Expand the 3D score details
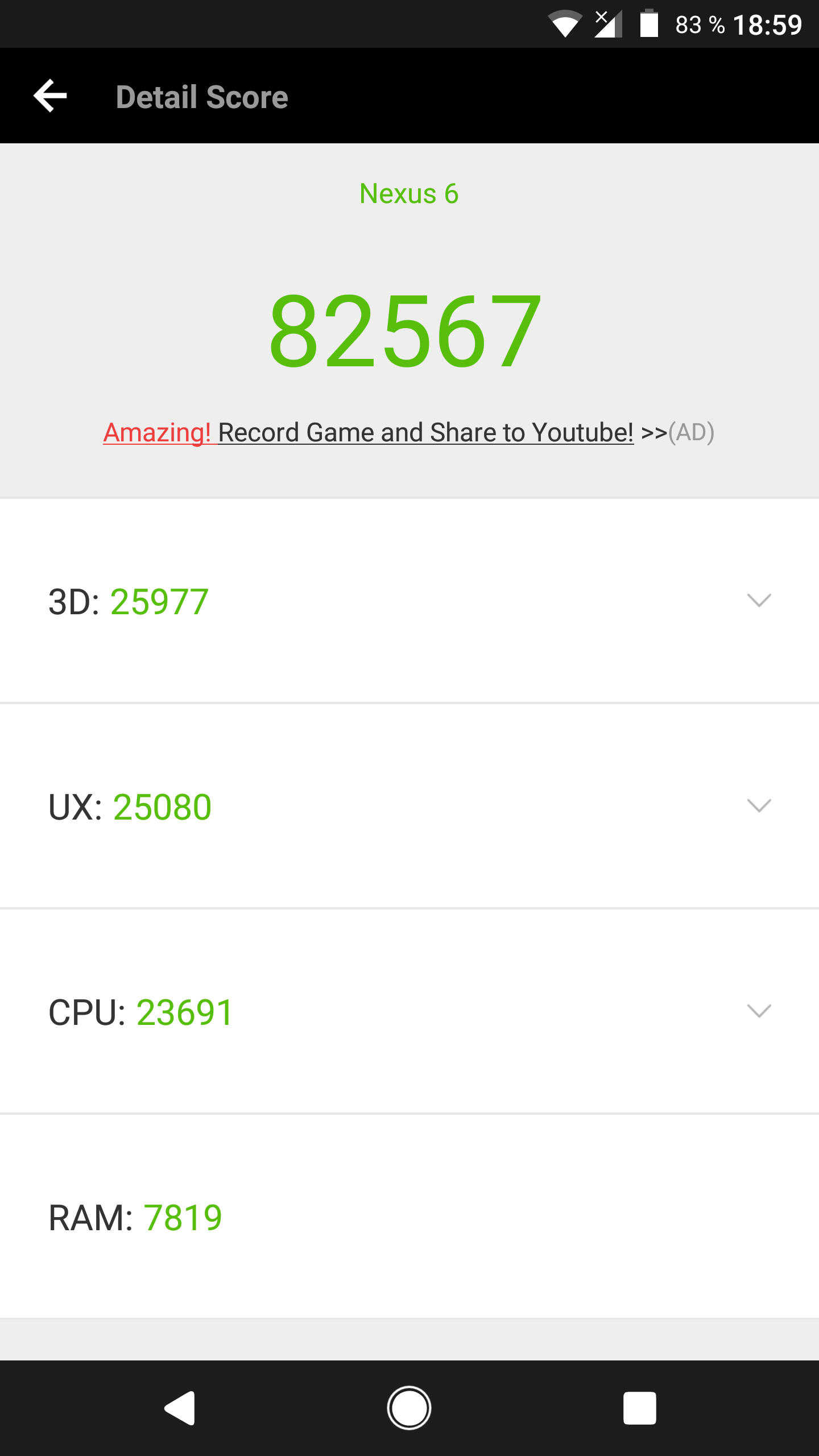 759,601
